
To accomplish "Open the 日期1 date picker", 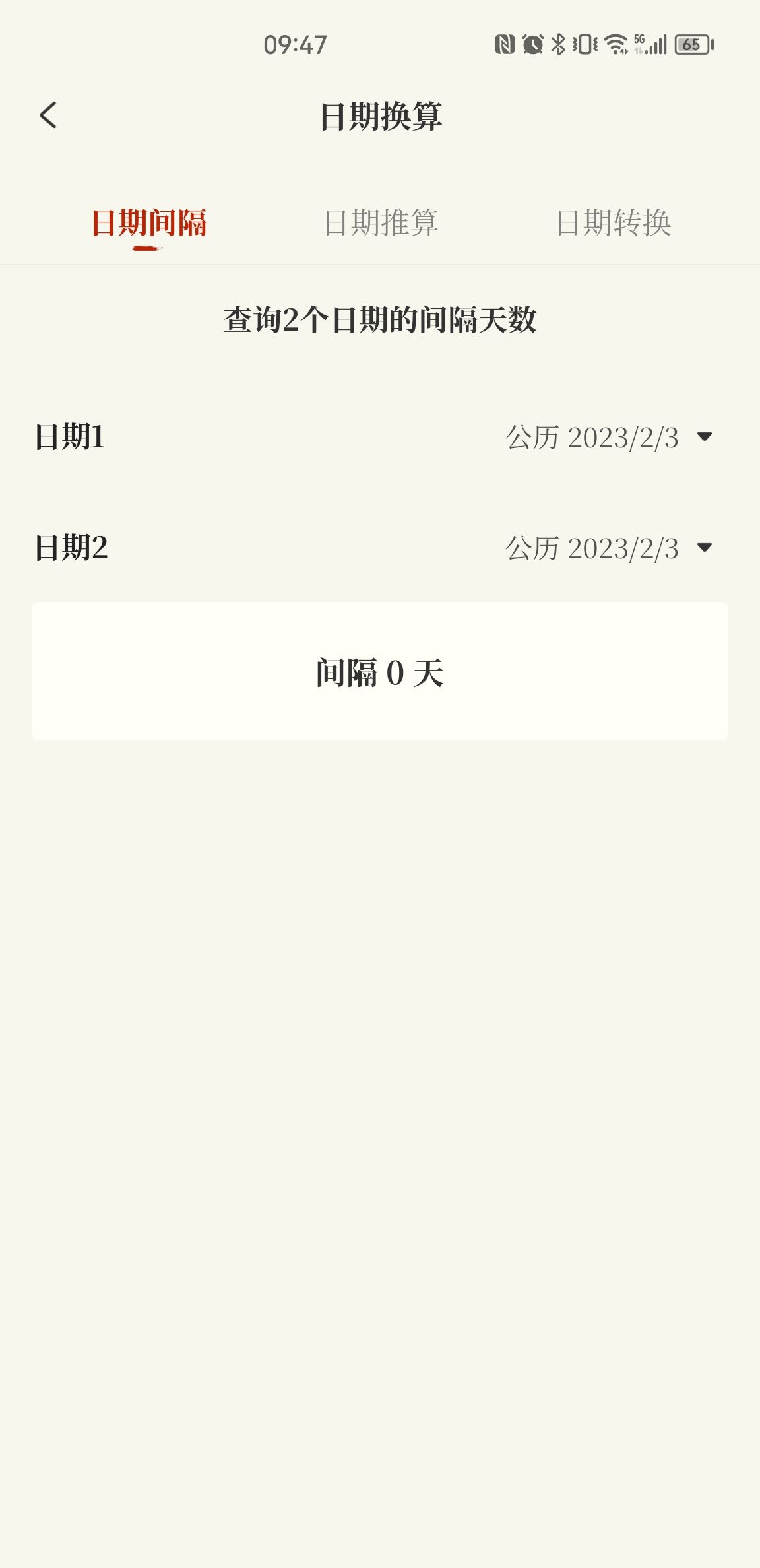I will point(608,438).
